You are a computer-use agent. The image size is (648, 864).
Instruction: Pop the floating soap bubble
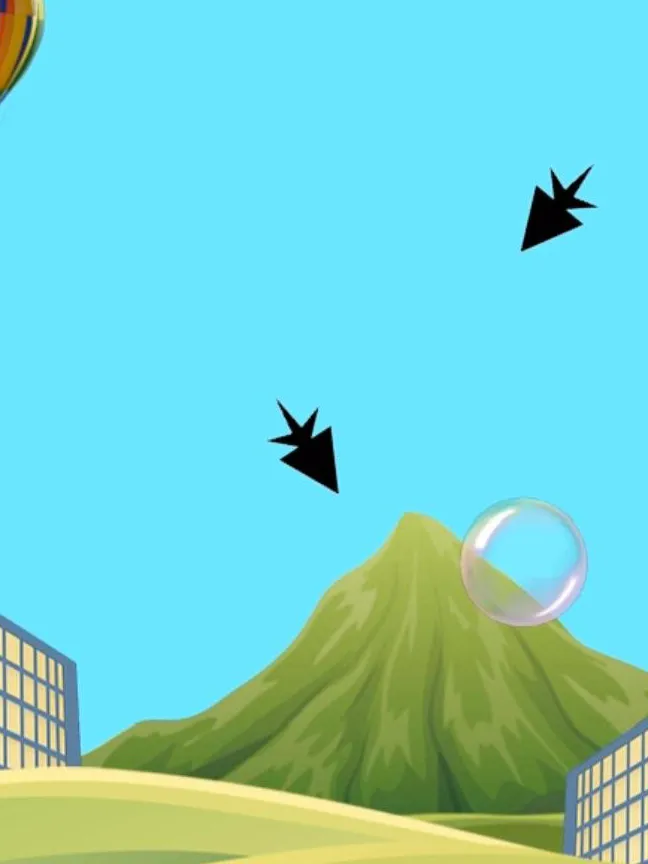(523, 562)
